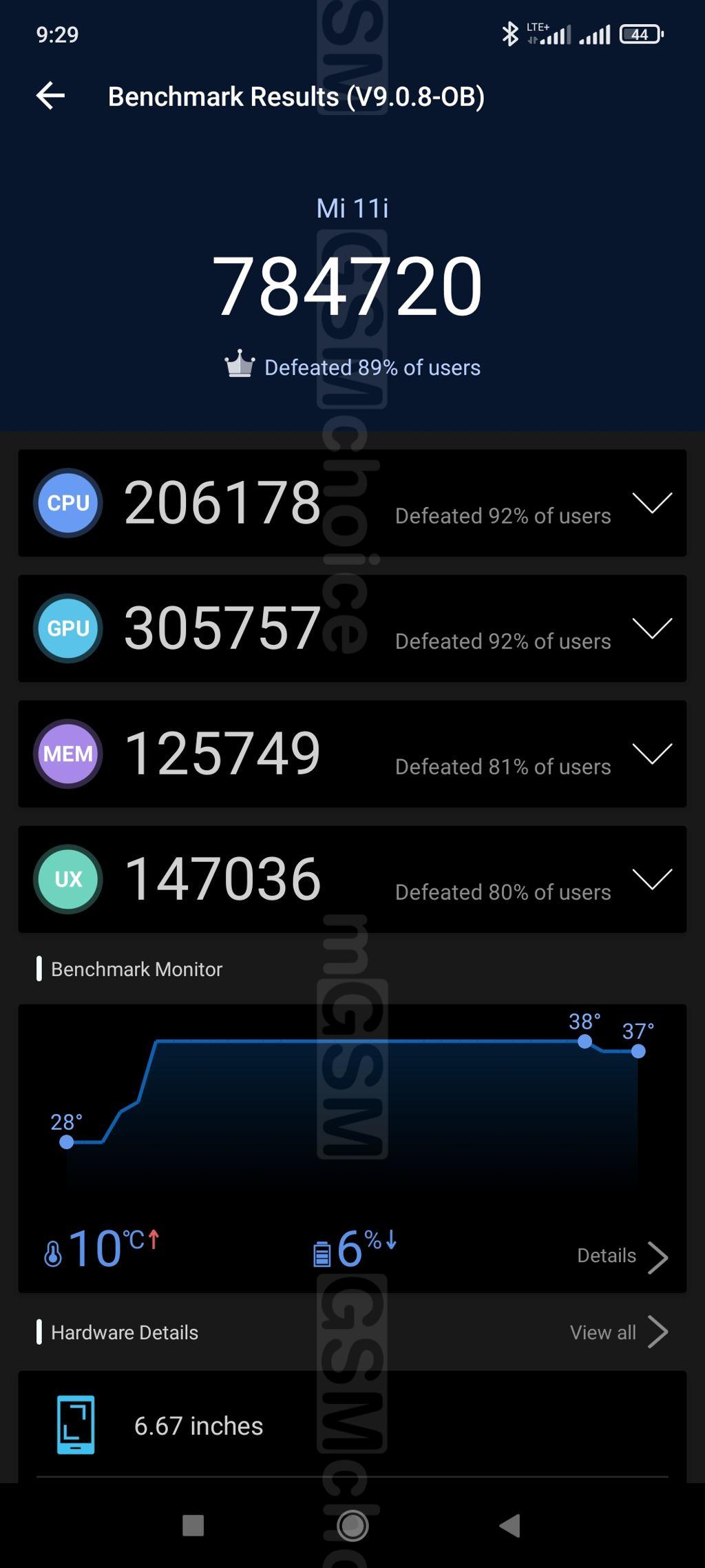Image resolution: width=705 pixels, height=1568 pixels.
Task: View all hardware details
Action: point(618,1332)
